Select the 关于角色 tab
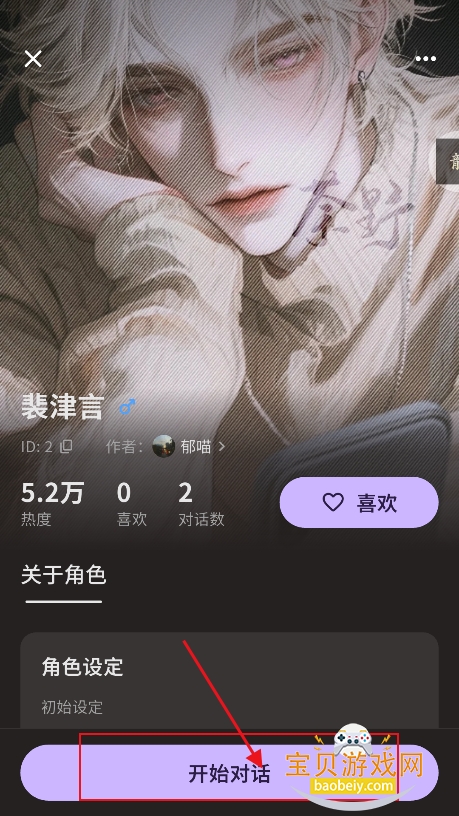This screenshot has width=459, height=816. [63, 576]
